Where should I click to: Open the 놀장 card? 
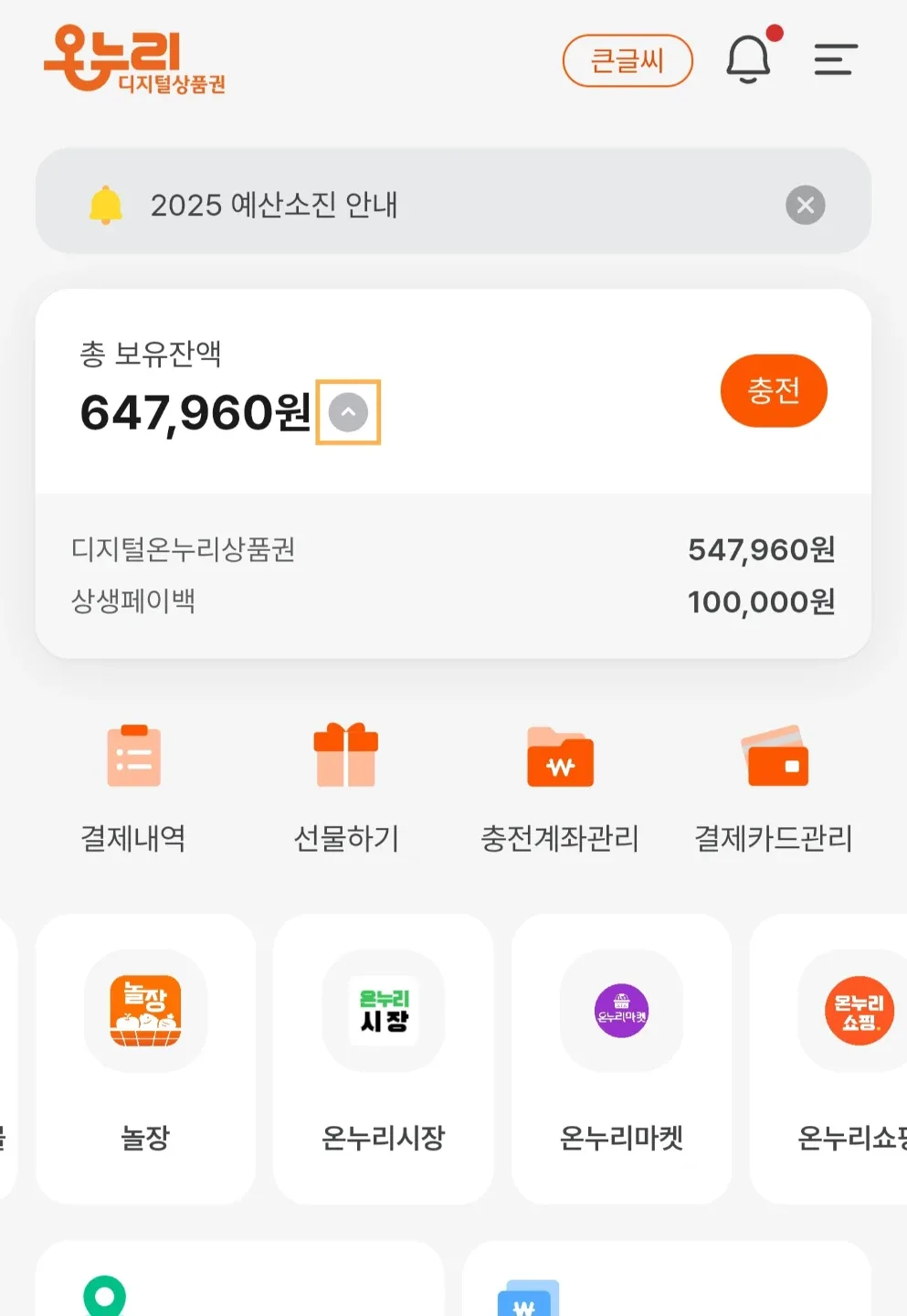[x=145, y=1058]
